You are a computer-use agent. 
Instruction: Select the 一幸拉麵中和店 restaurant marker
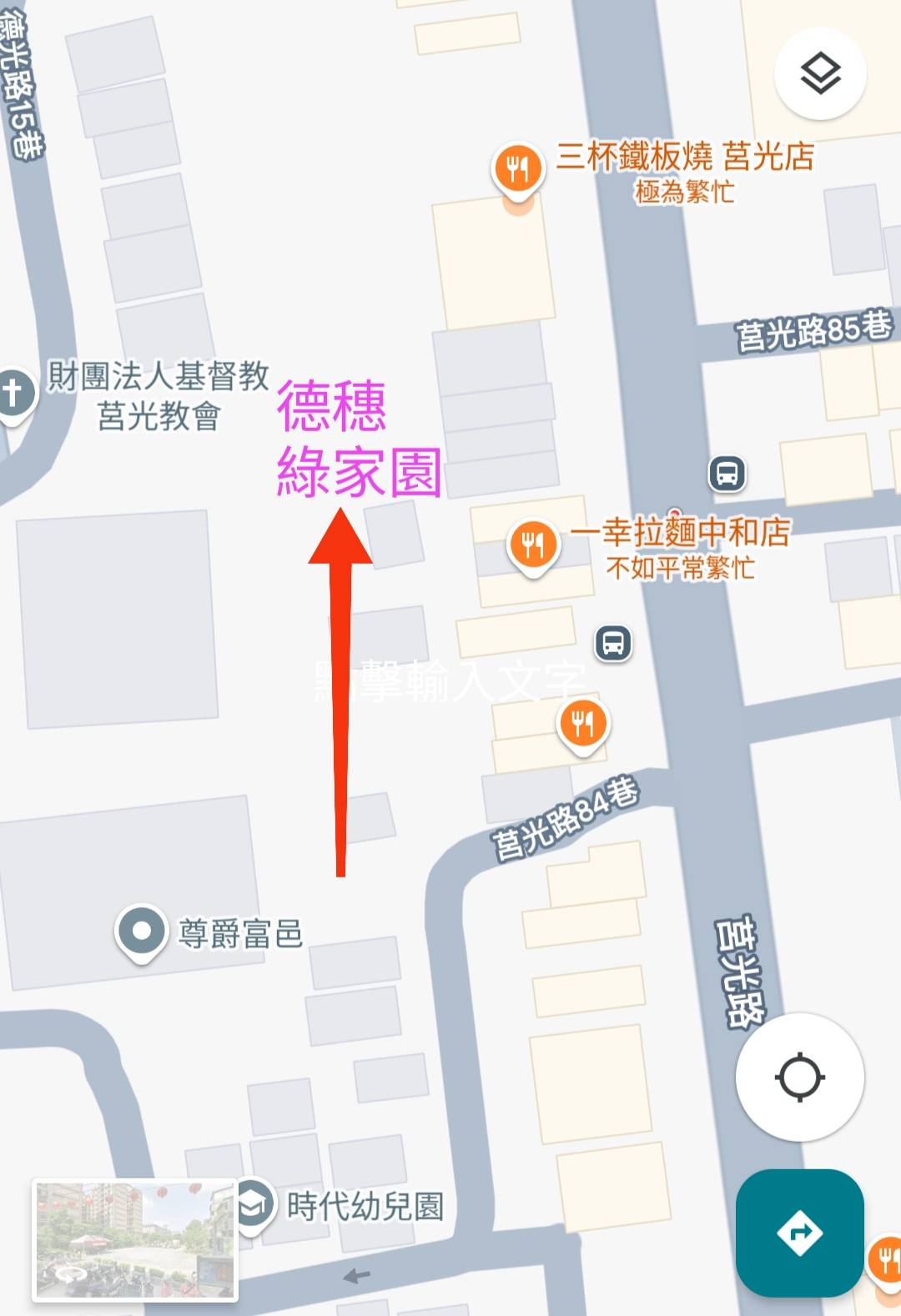click(x=532, y=546)
